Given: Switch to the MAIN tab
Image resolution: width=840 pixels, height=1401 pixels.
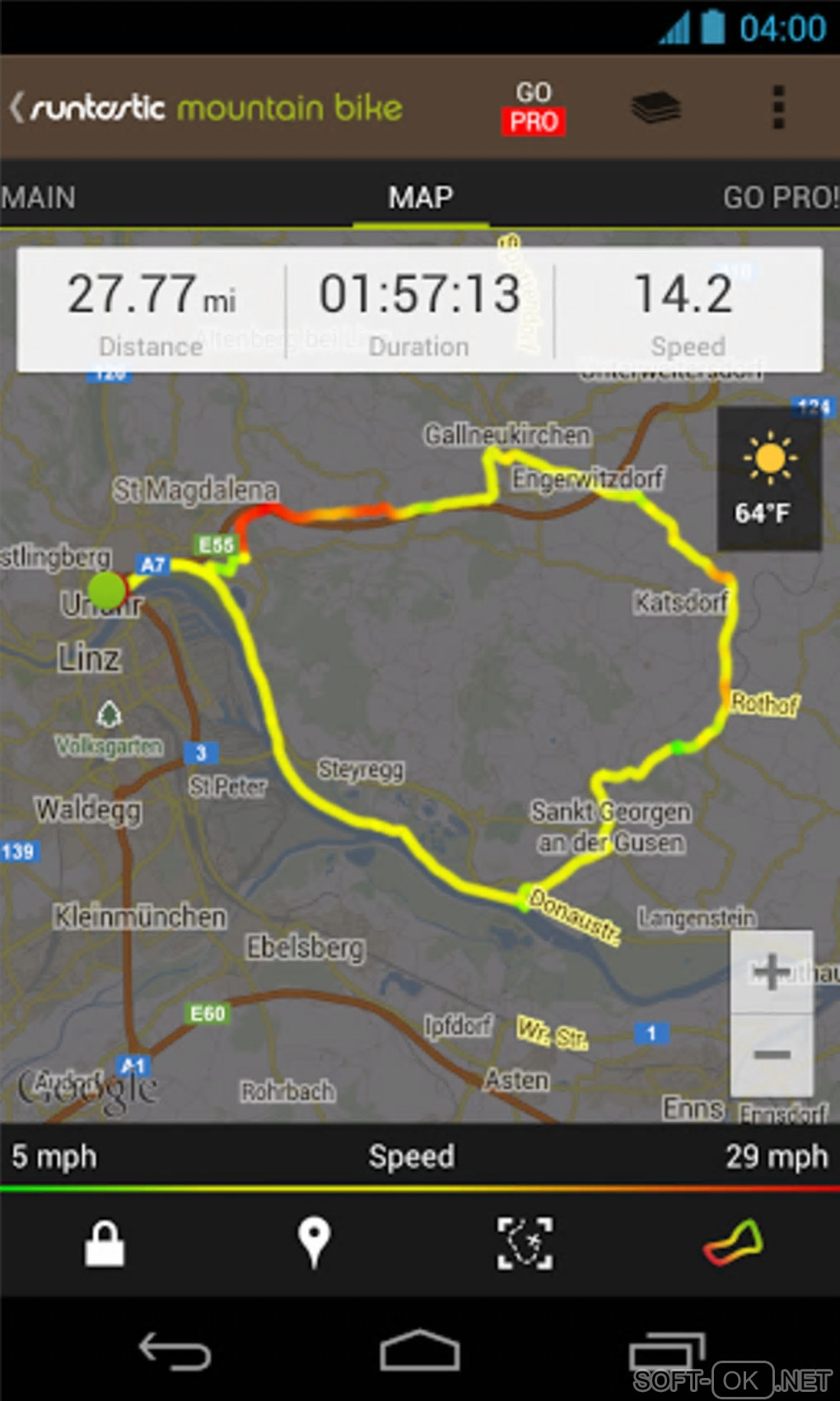Looking at the screenshot, I should pos(39,198).
